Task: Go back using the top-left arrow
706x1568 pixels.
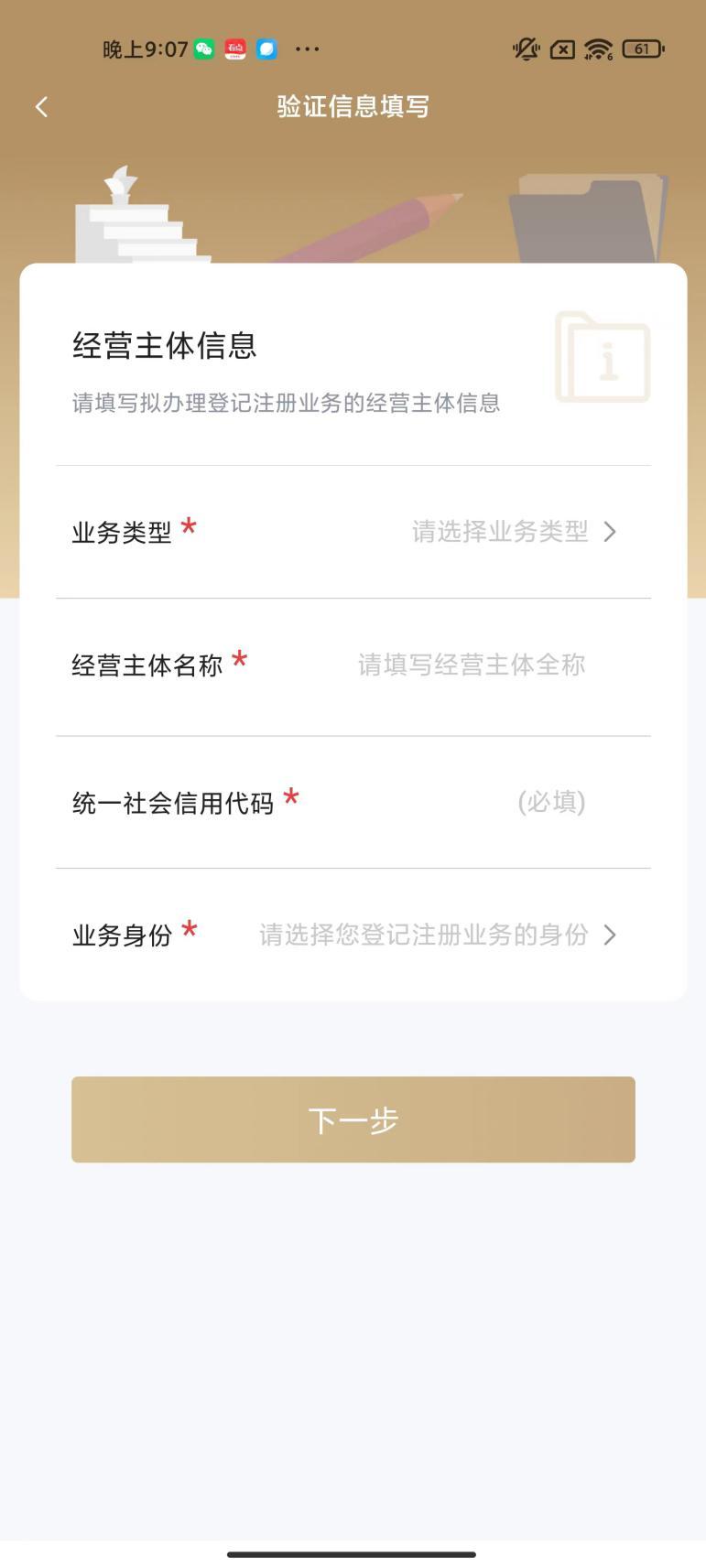Action: [41, 107]
